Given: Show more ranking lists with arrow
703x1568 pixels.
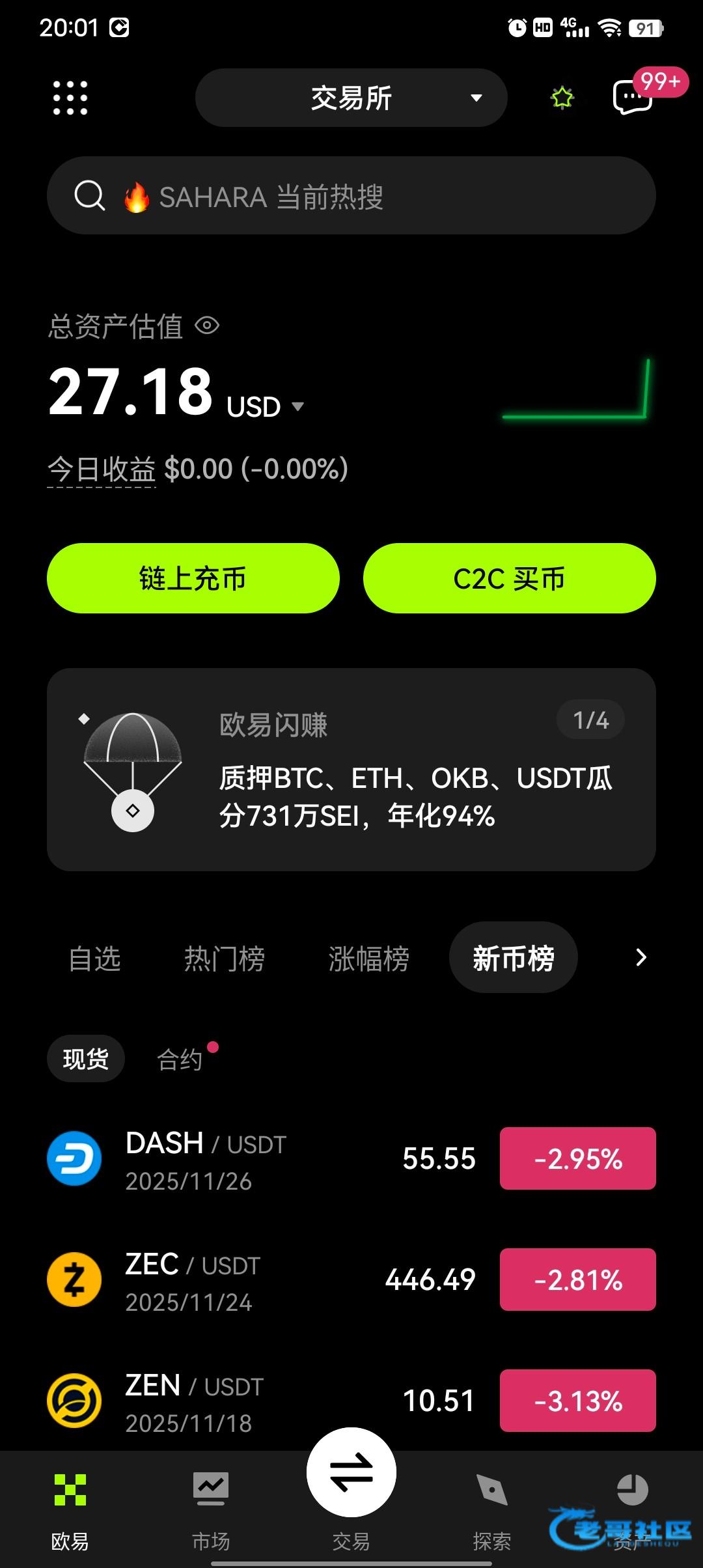Looking at the screenshot, I should point(641,957).
